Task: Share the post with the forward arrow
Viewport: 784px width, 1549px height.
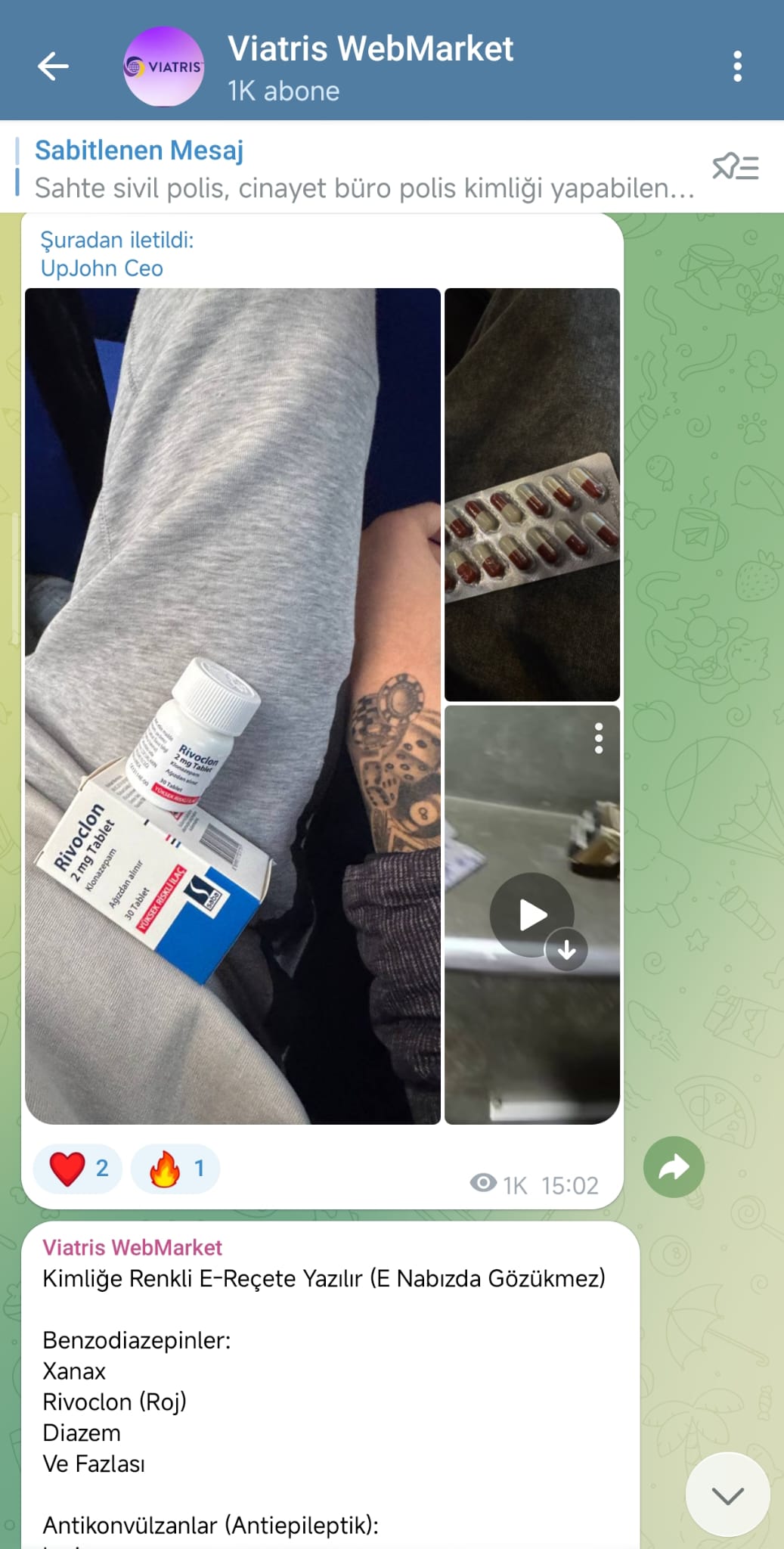Action: point(674,1167)
